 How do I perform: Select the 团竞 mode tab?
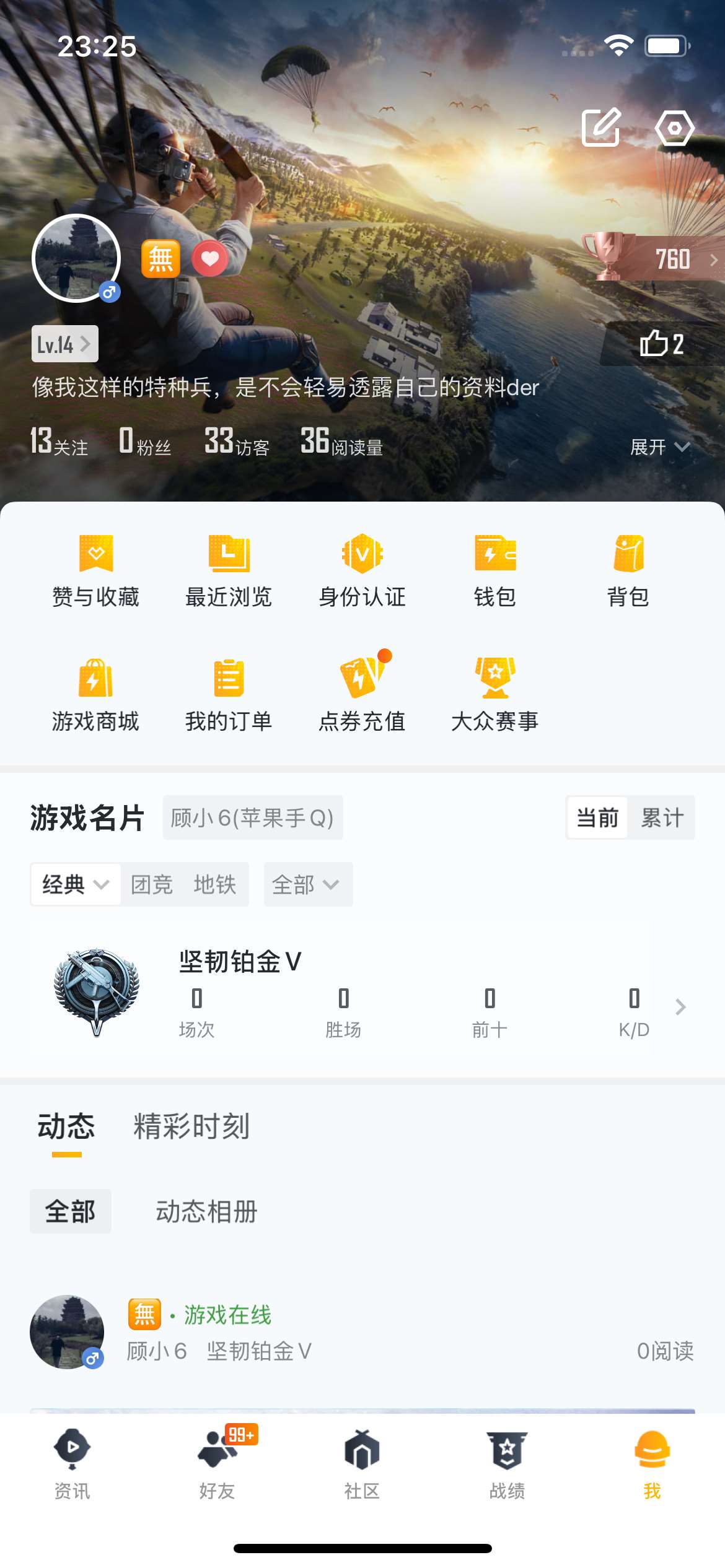(152, 884)
